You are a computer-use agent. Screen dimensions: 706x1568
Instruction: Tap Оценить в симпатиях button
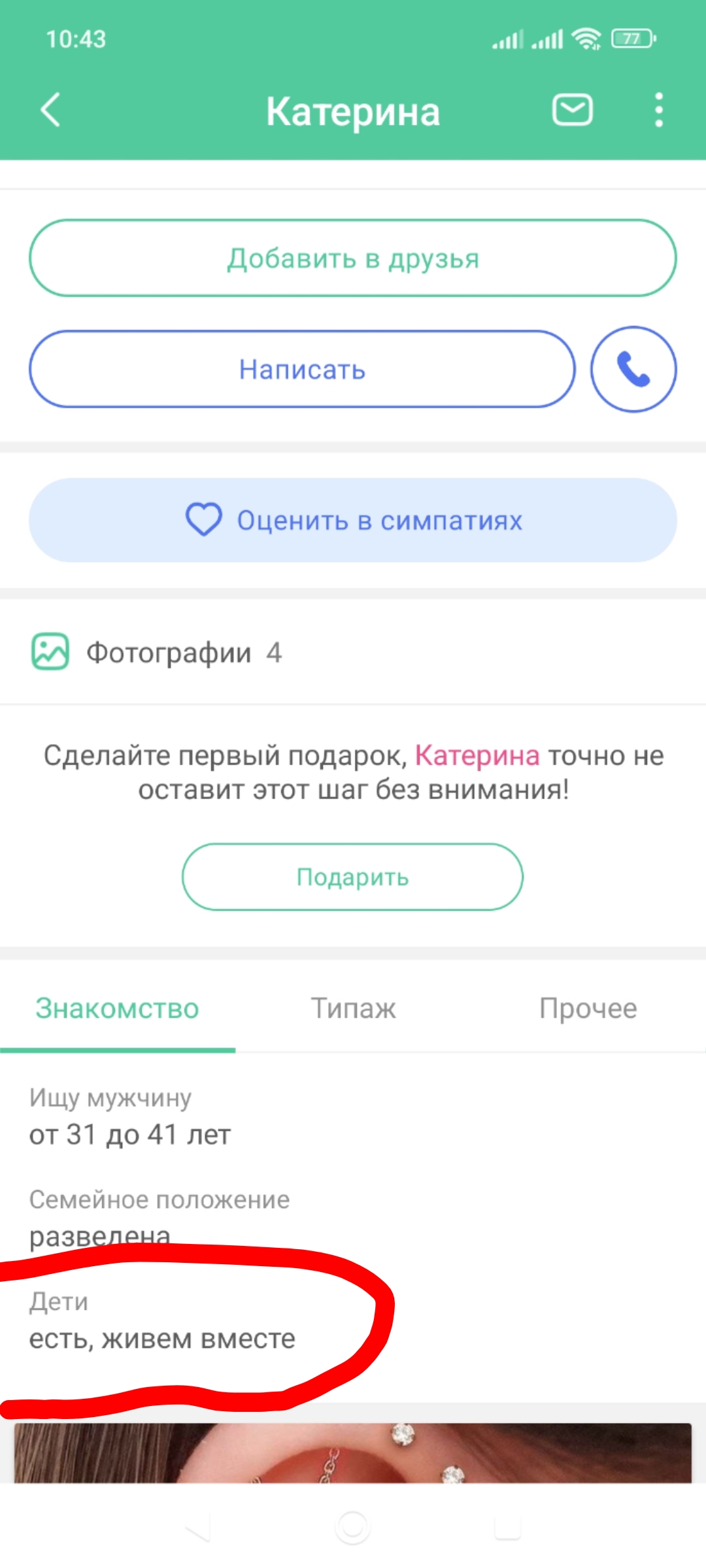(353, 520)
